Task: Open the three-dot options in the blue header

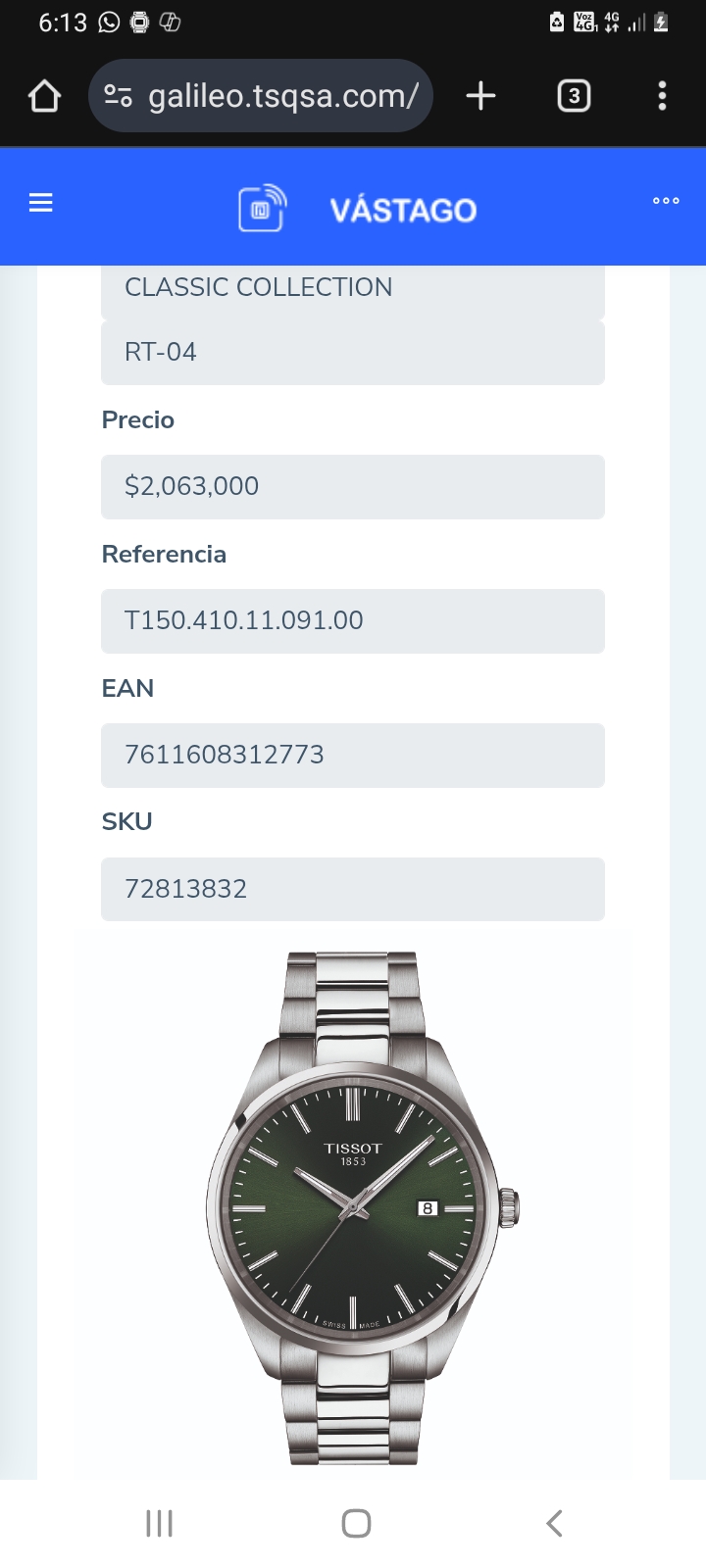Action: coord(666,201)
